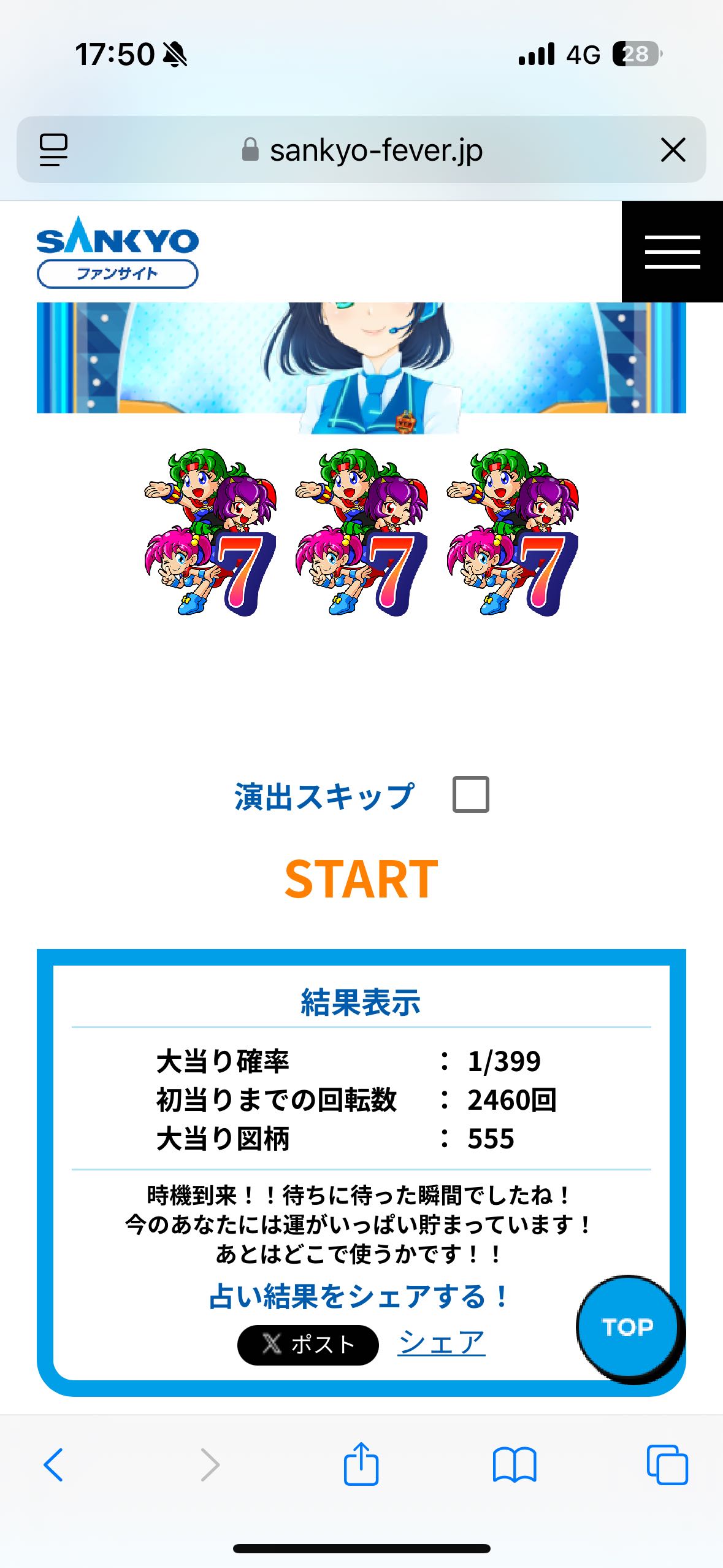Tap the sankyo-fever.jp address field
Screen dimensions: 723x1568
point(375,150)
